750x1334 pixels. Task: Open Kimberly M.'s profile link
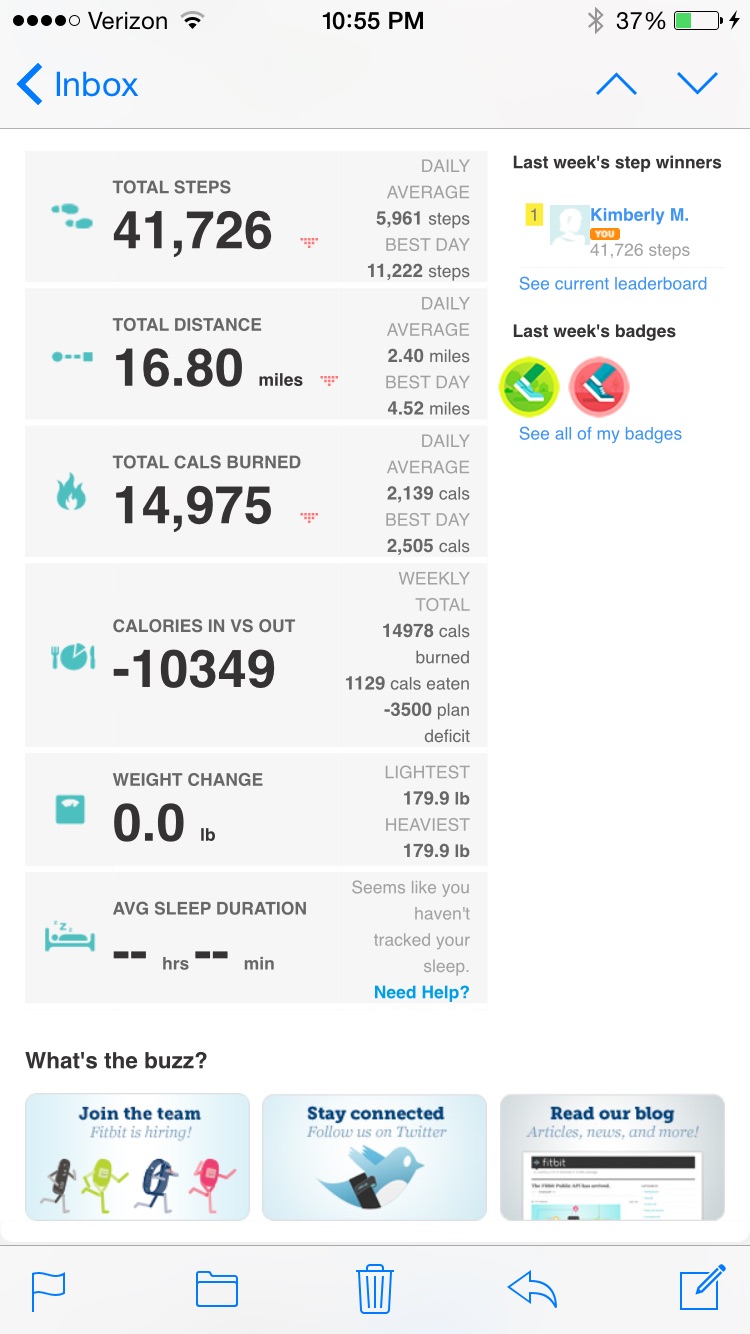coord(639,215)
